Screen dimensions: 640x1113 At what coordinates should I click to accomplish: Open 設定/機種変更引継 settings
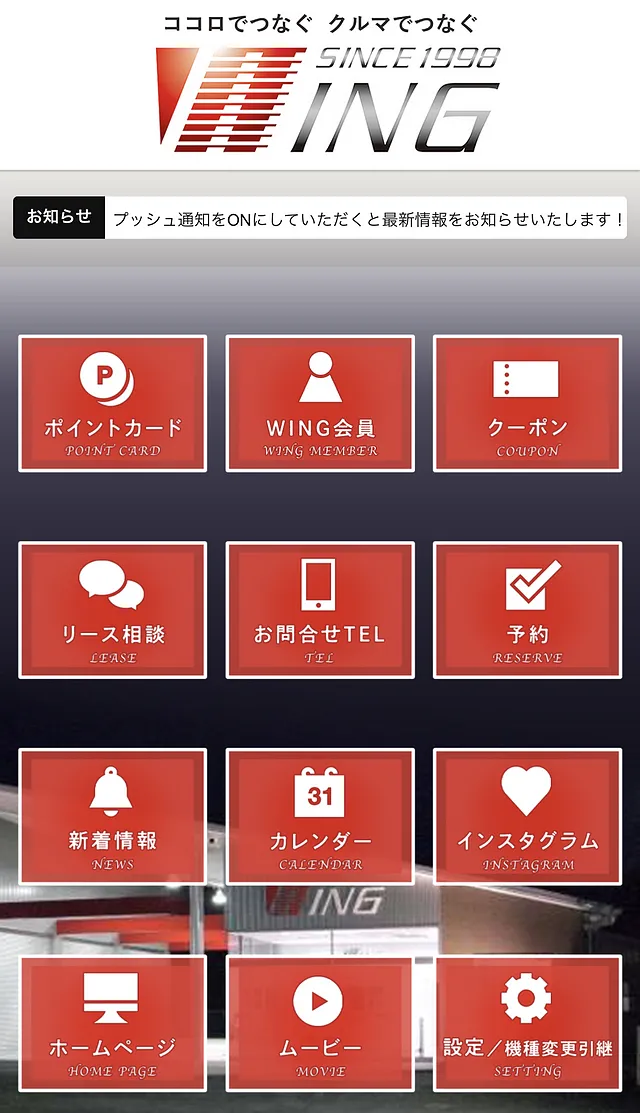point(527,1023)
